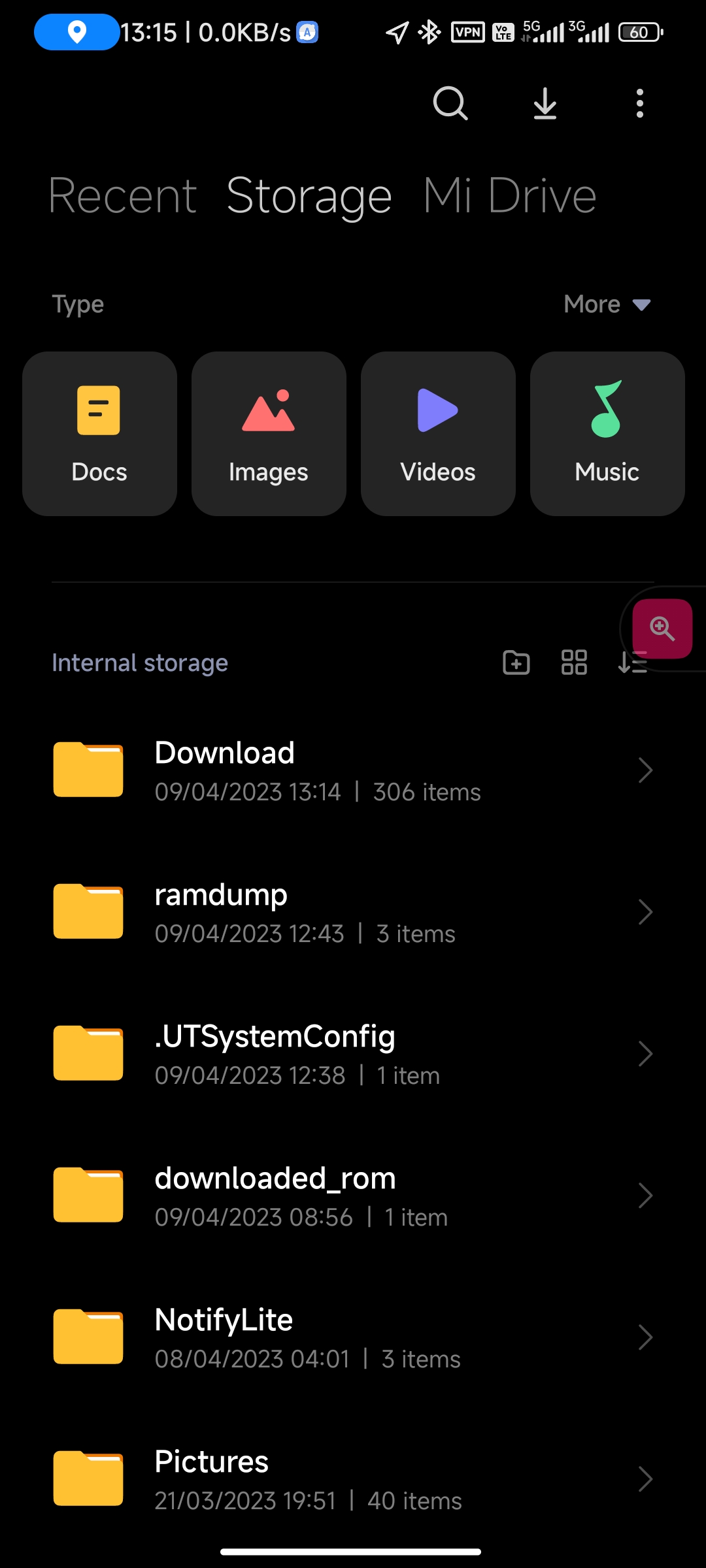Create a new folder

coord(516,662)
